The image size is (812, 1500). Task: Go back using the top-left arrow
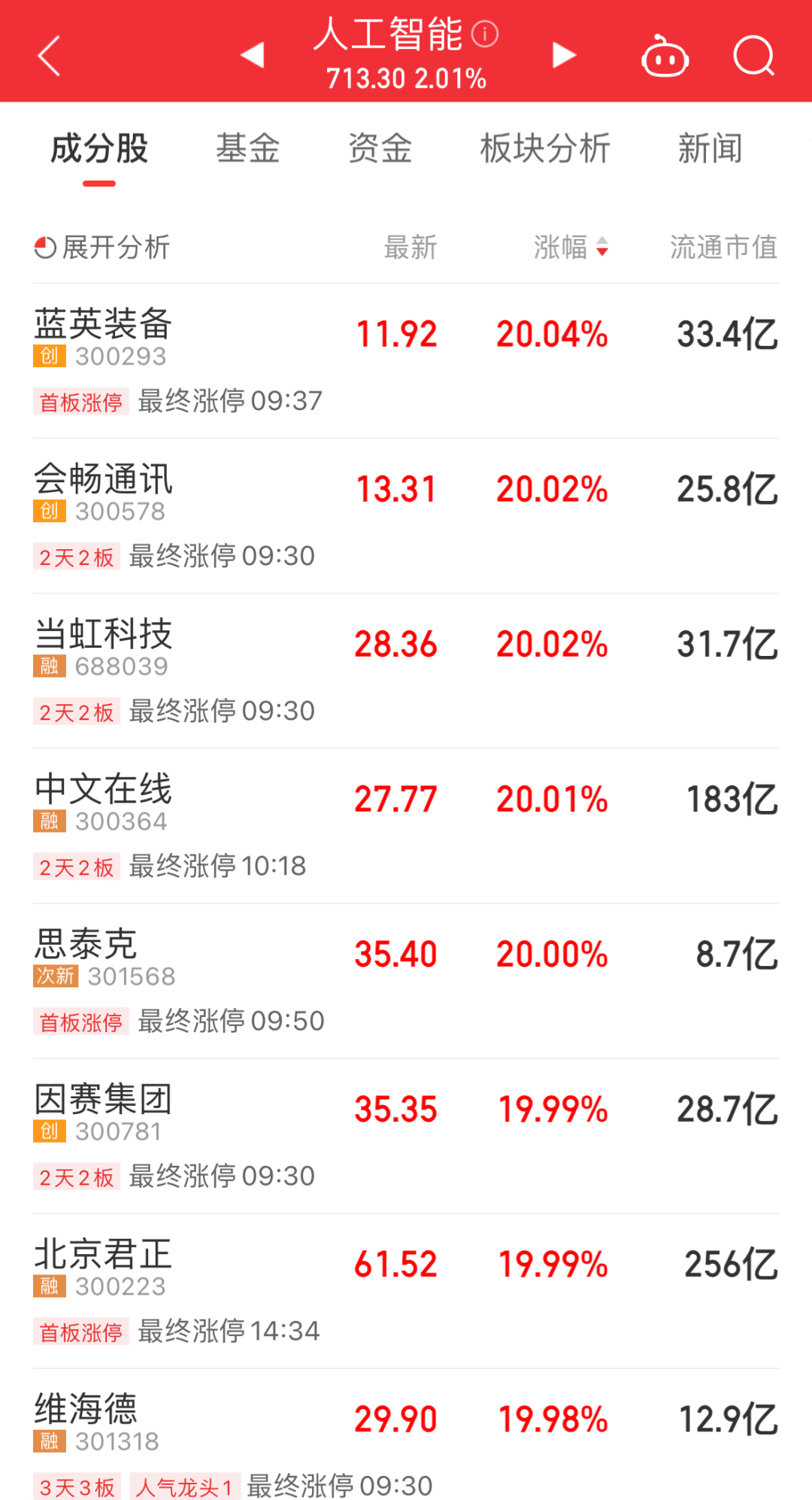click(x=49, y=56)
